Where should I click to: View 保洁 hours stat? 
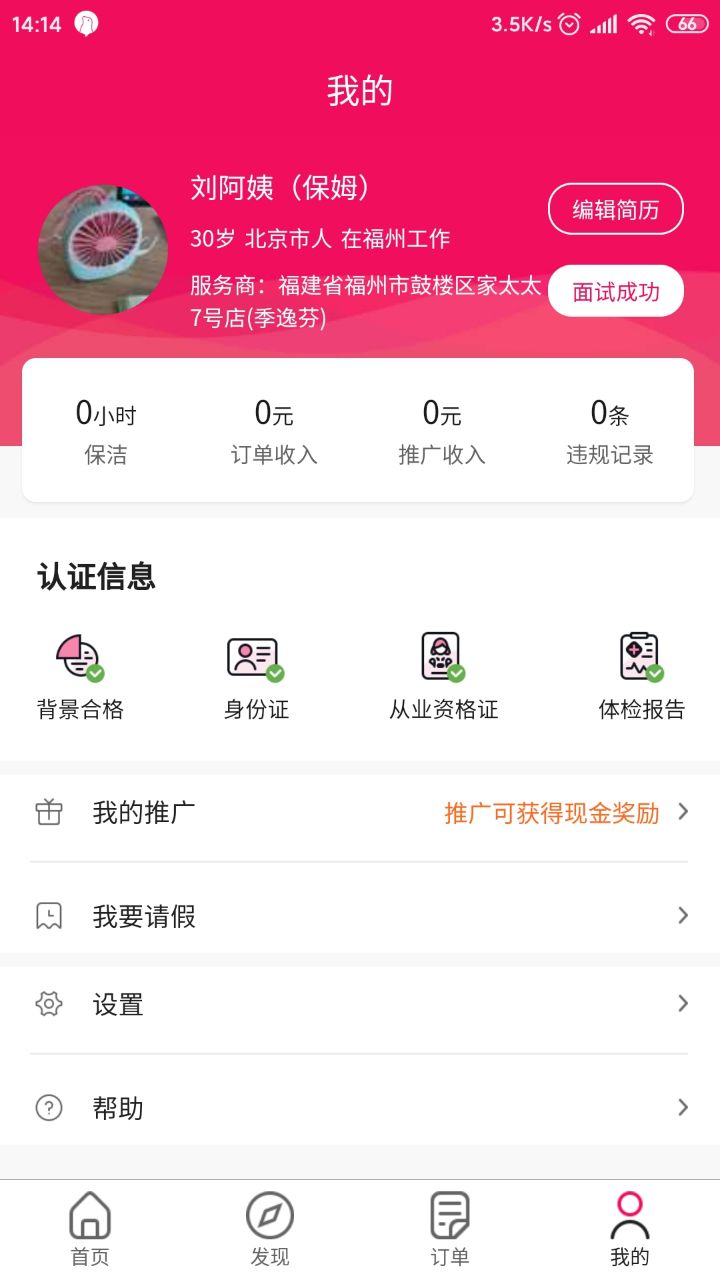[106, 431]
